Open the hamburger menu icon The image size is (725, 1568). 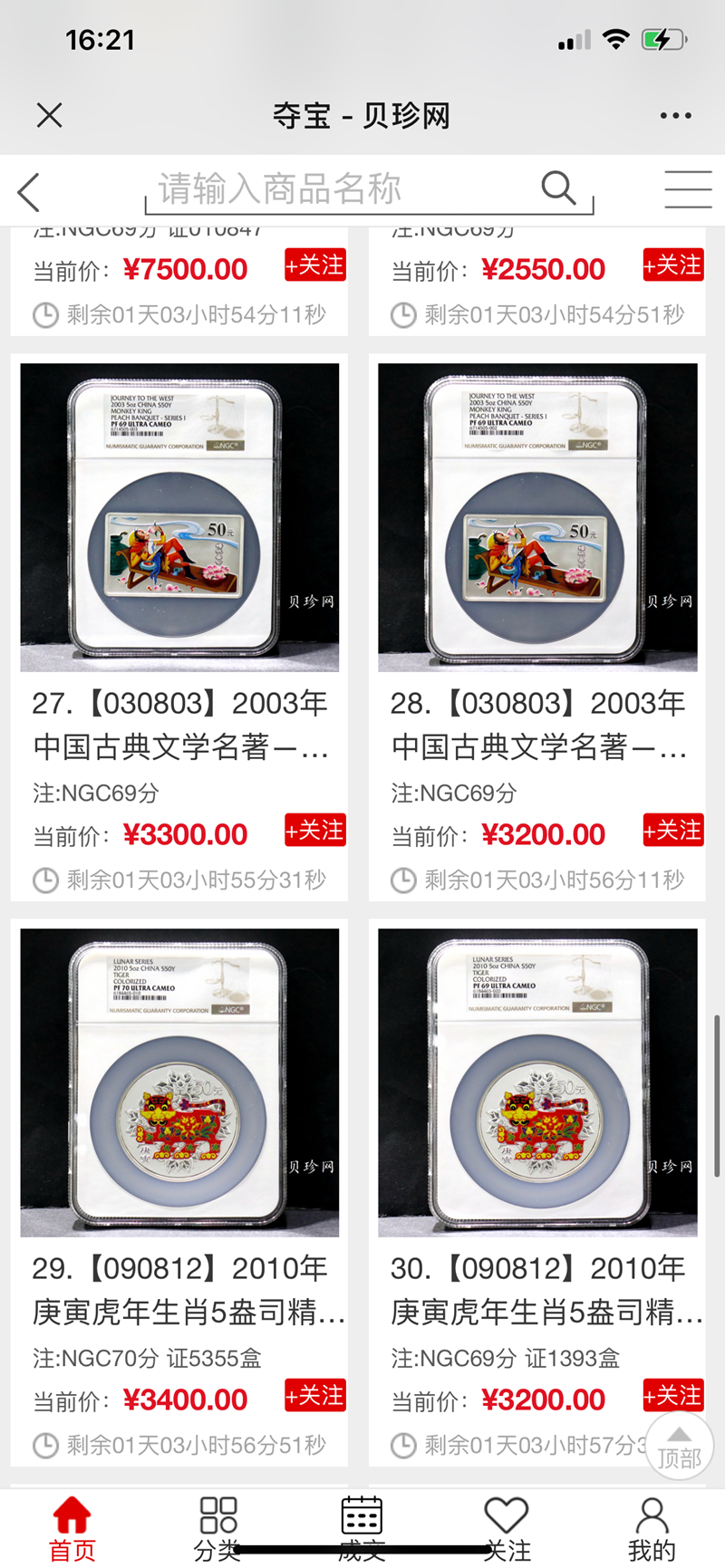point(688,189)
